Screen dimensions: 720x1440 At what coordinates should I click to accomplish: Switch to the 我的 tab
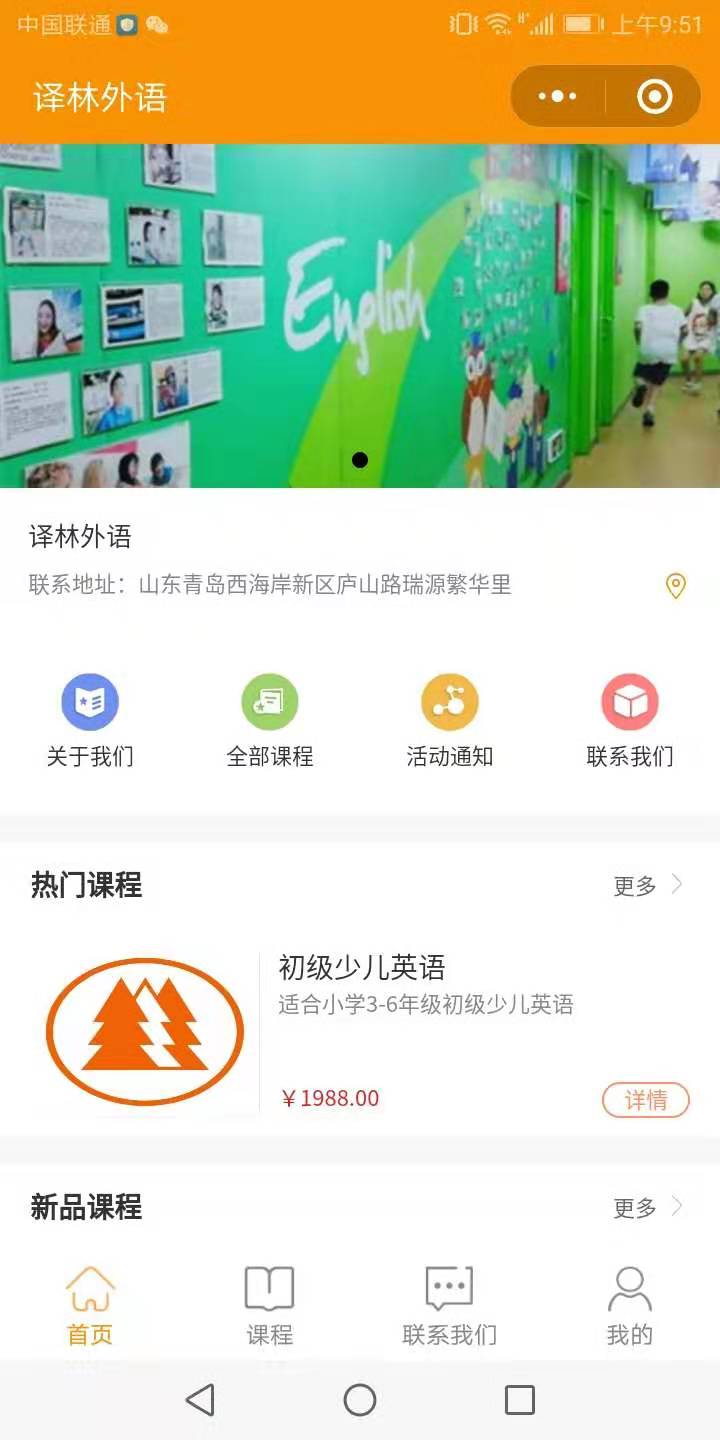(630, 1305)
